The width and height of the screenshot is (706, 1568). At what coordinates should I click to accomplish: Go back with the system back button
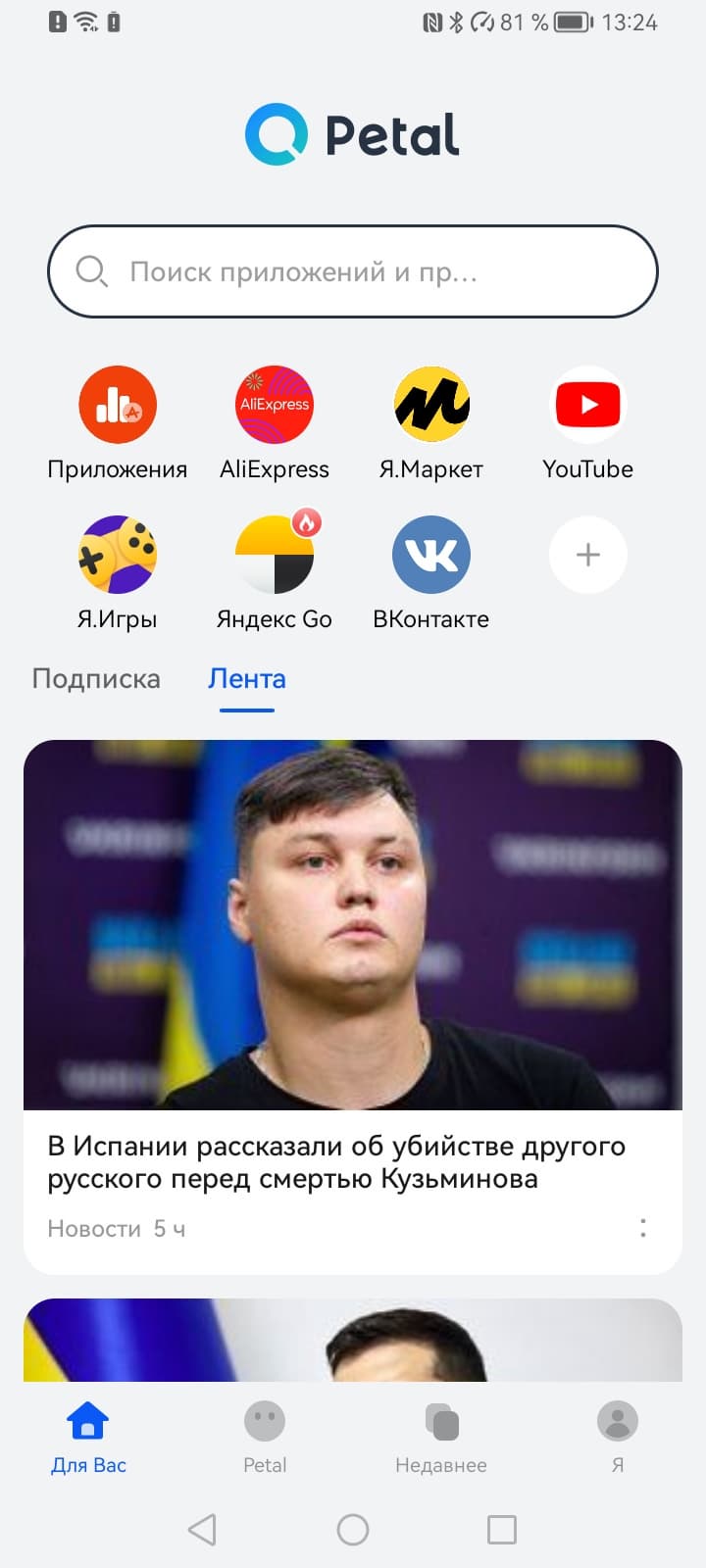(202, 1530)
